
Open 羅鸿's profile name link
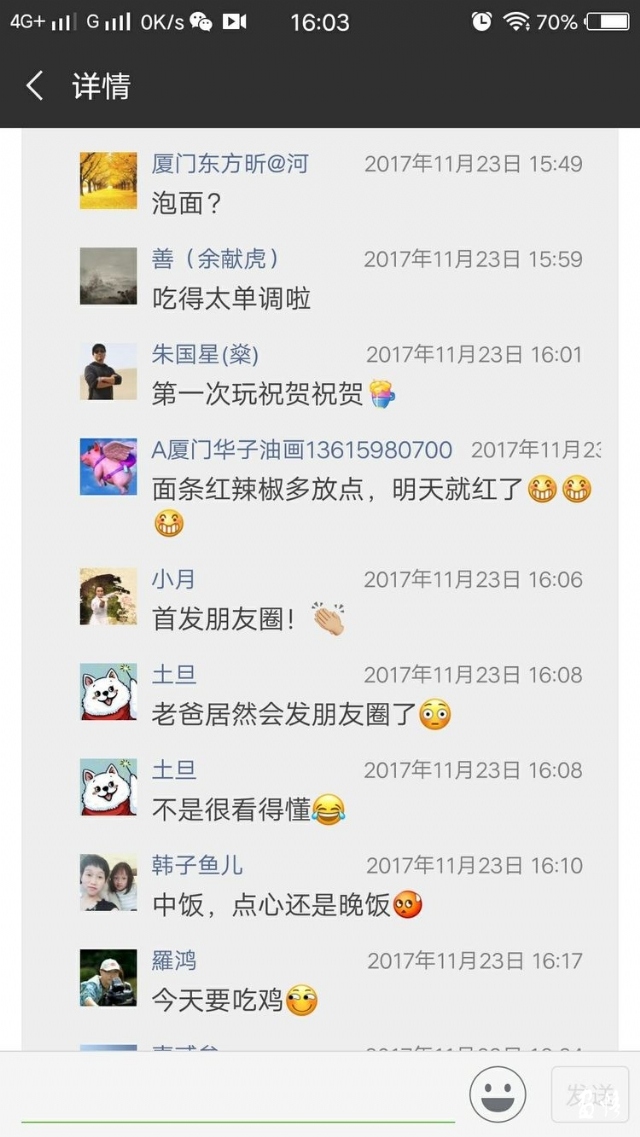pyautogui.click(x=174, y=961)
